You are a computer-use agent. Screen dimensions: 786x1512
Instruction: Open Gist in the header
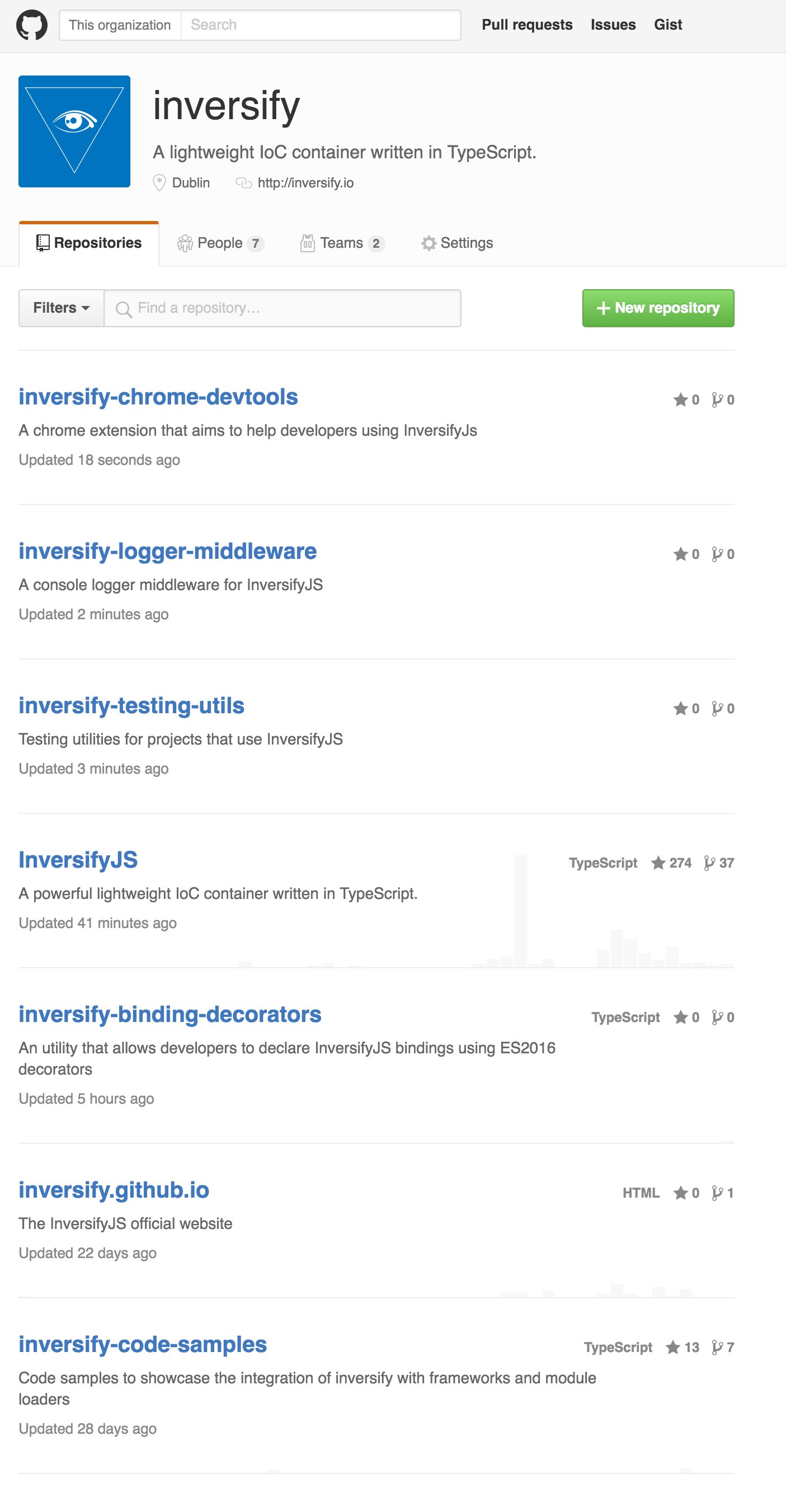668,25
